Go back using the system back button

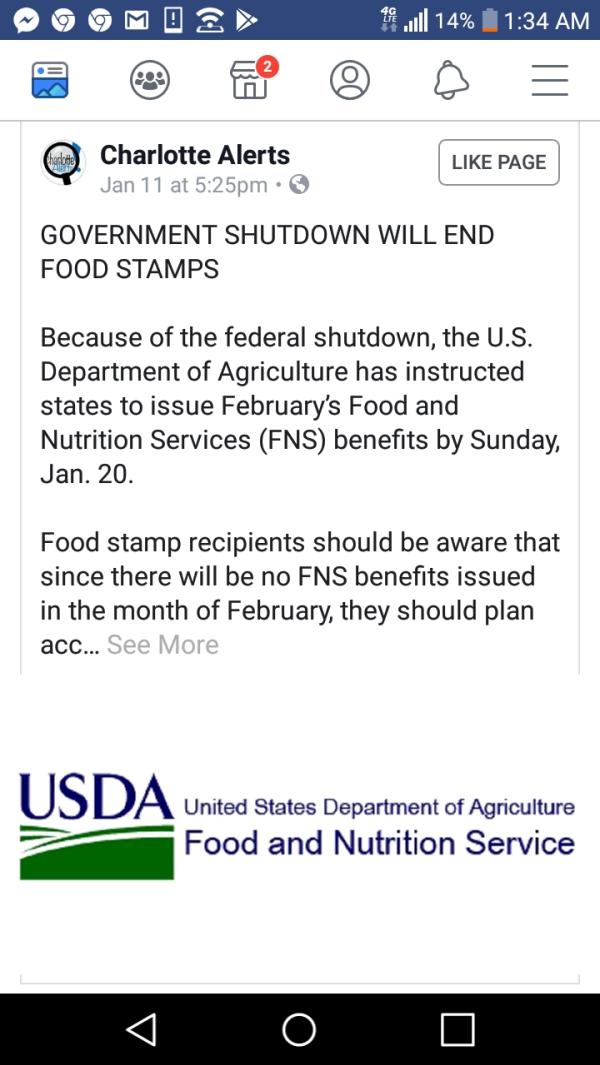[x=142, y=1028]
